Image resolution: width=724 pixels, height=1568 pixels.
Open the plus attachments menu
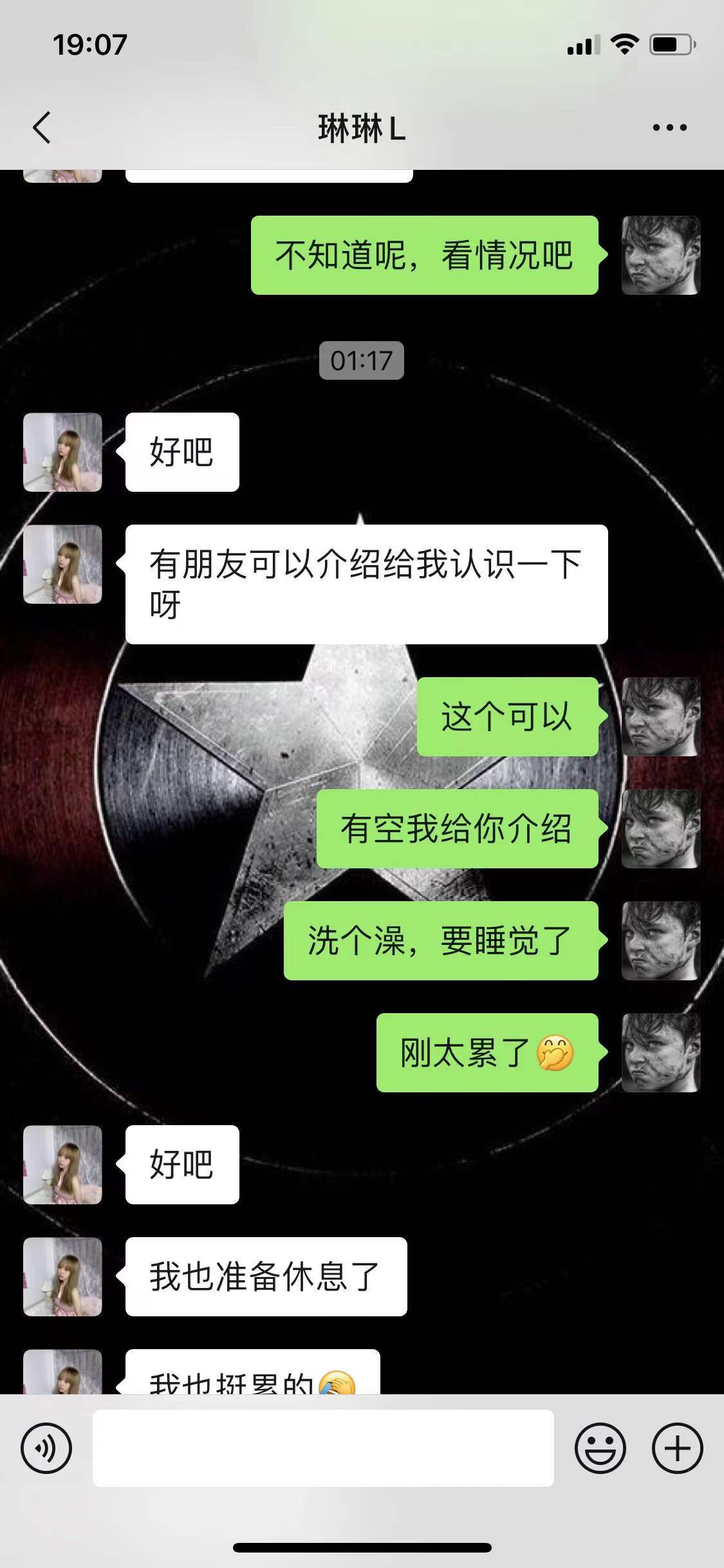pos(677,1448)
